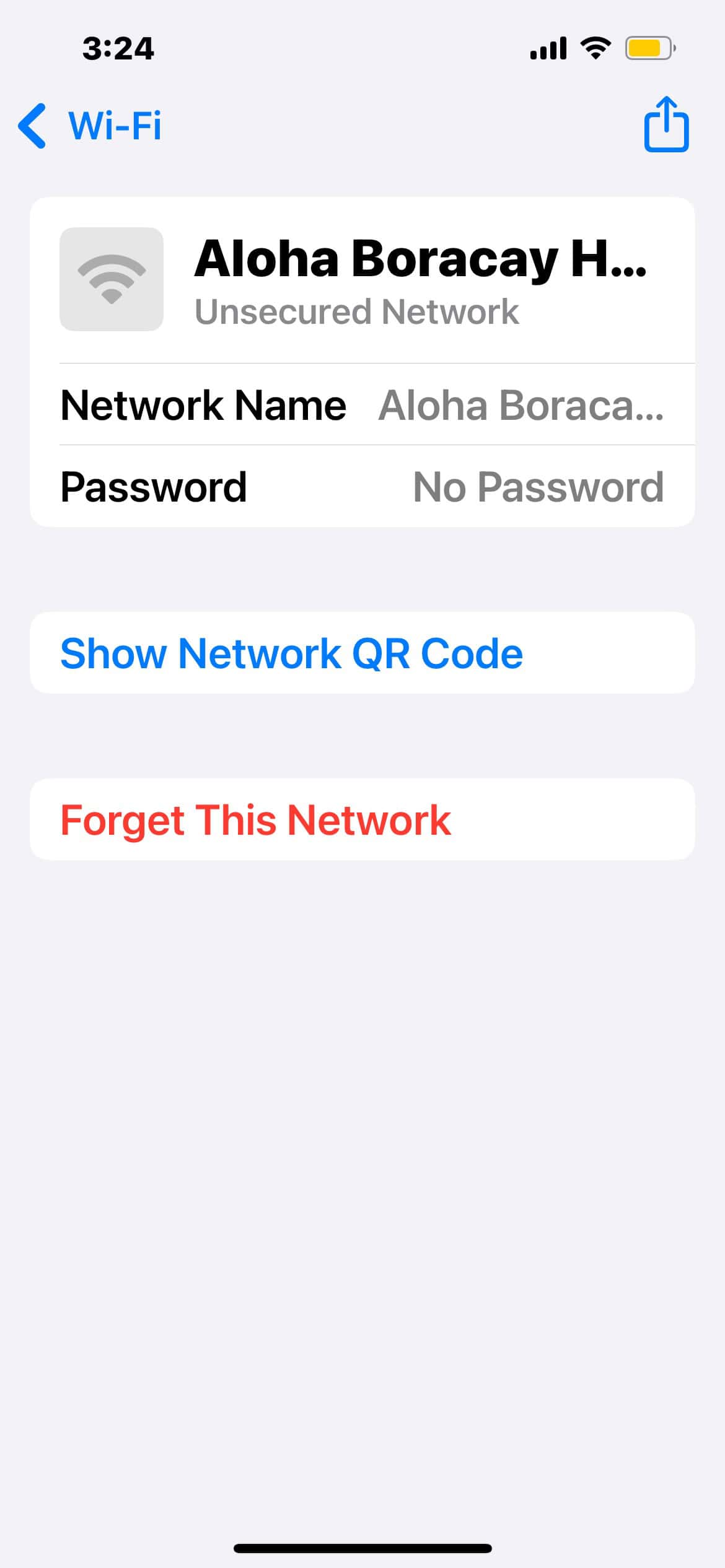
Task: Forget This Network
Action: coord(255,820)
